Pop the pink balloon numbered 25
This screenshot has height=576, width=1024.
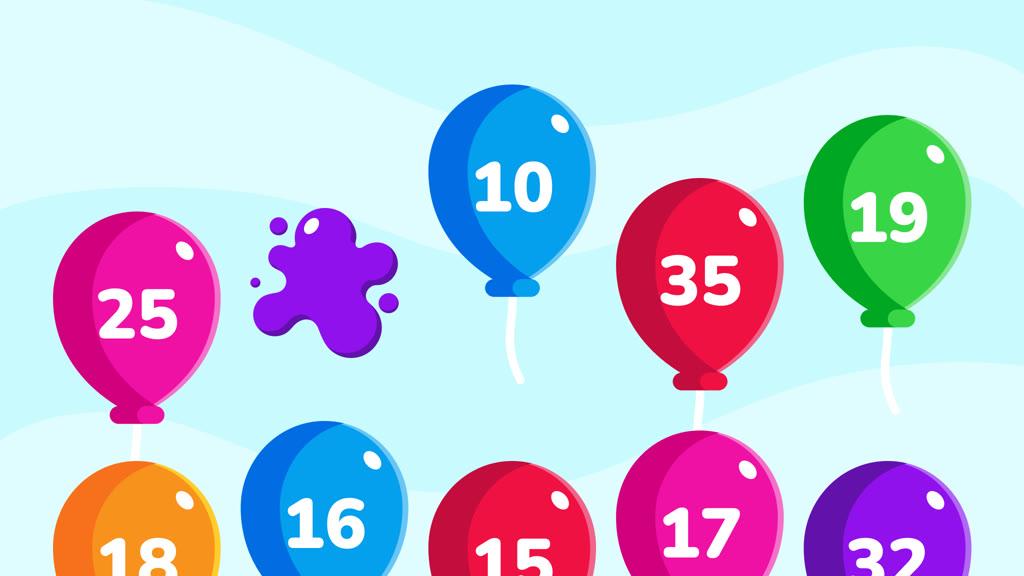click(136, 312)
